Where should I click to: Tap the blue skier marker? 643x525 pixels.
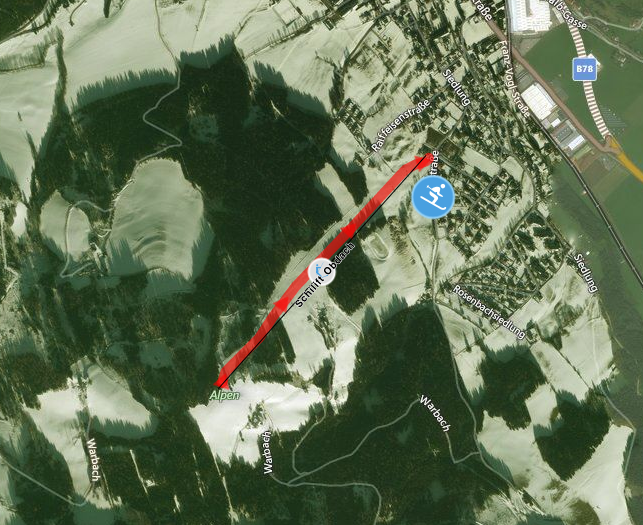pos(433,197)
